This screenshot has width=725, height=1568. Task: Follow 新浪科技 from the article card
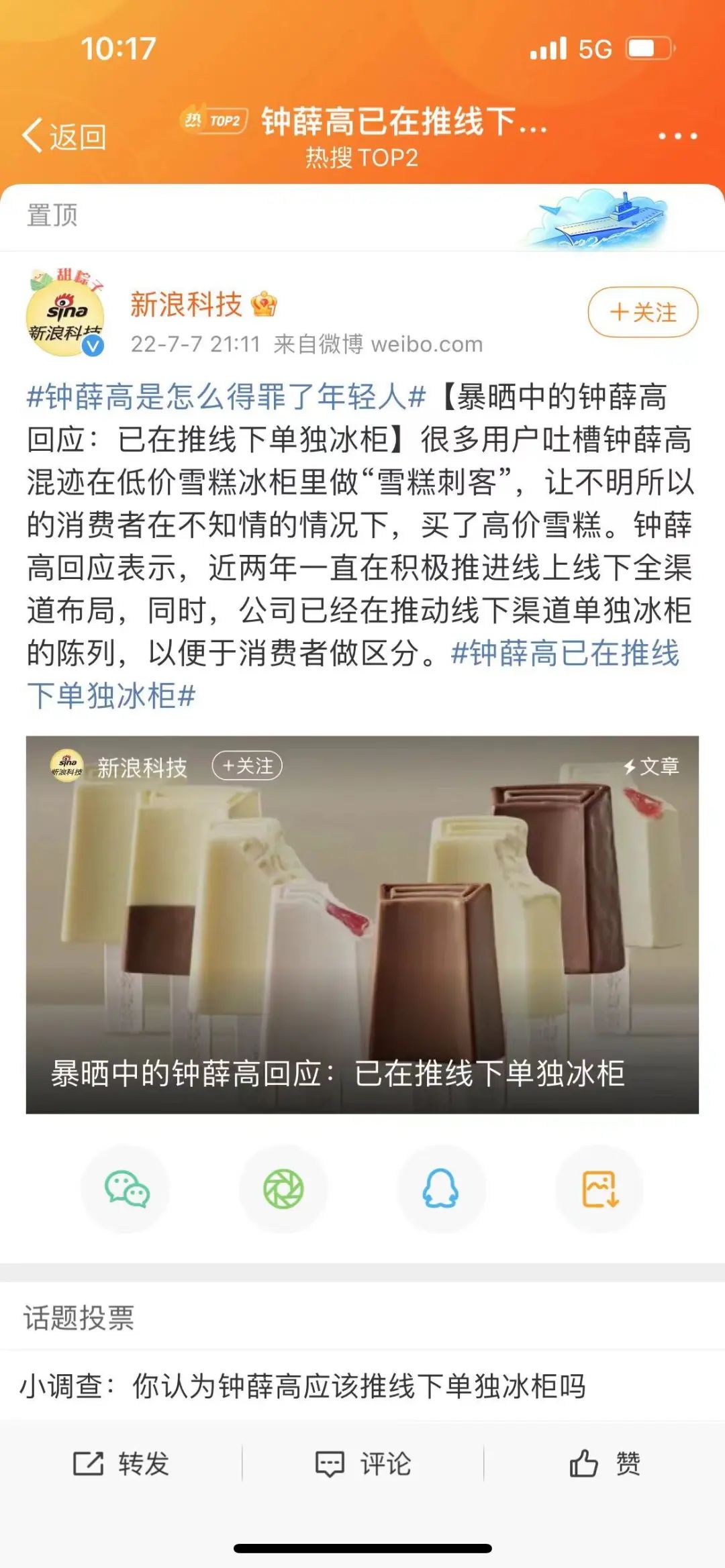[x=247, y=766]
